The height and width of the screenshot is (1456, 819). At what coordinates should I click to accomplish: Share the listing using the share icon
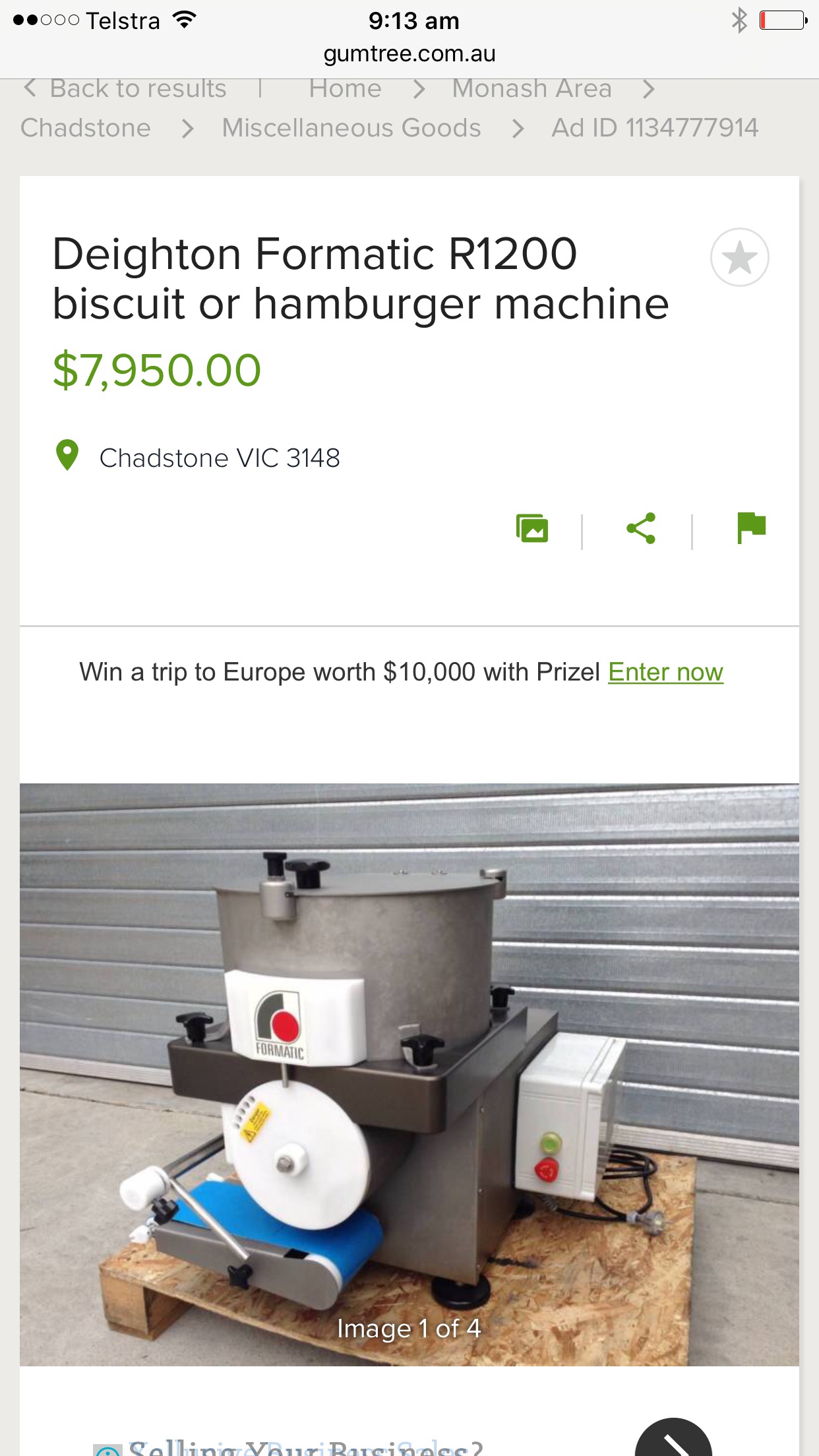pyautogui.click(x=642, y=528)
